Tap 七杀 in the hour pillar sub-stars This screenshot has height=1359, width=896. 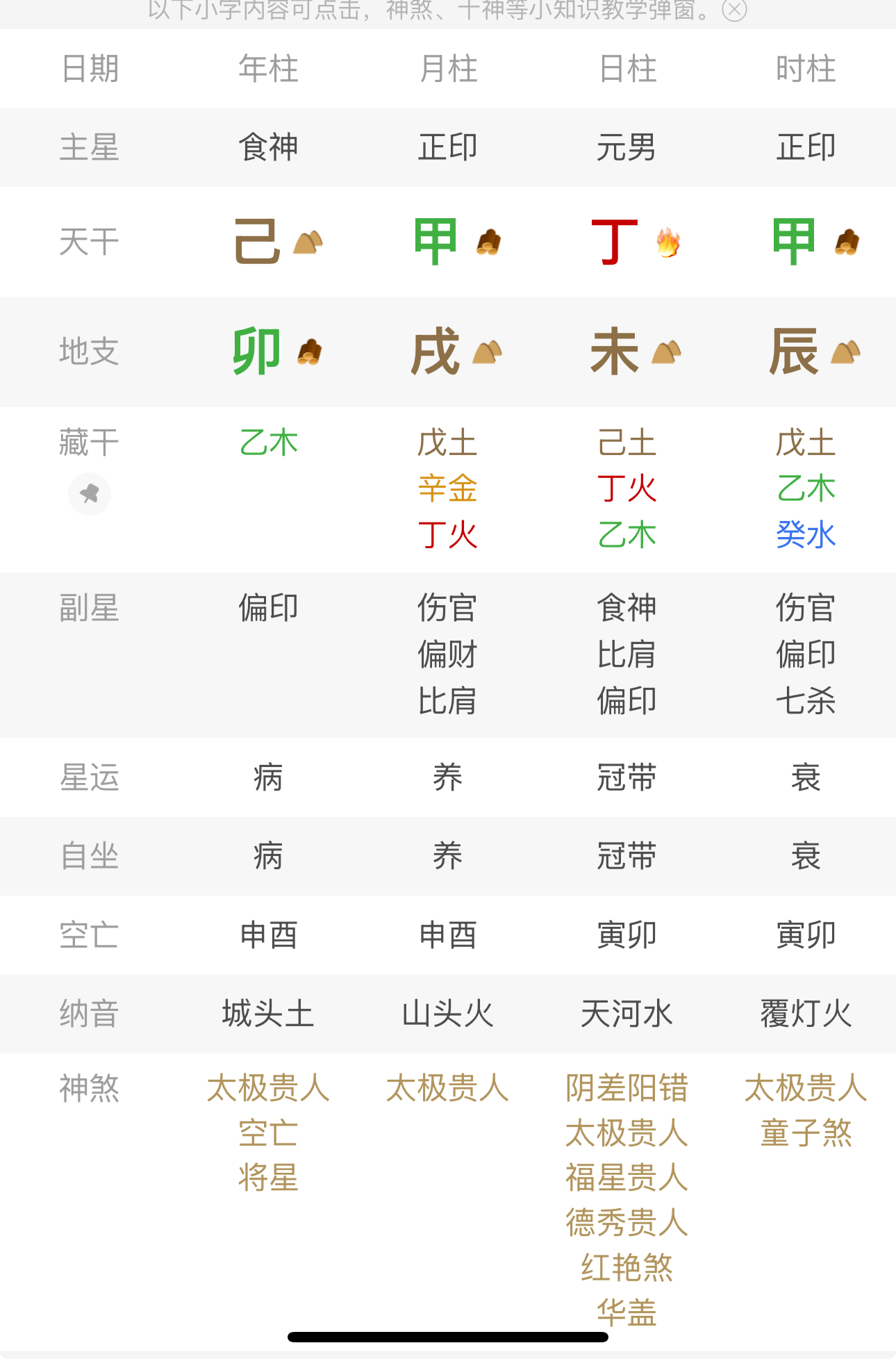pos(806,700)
